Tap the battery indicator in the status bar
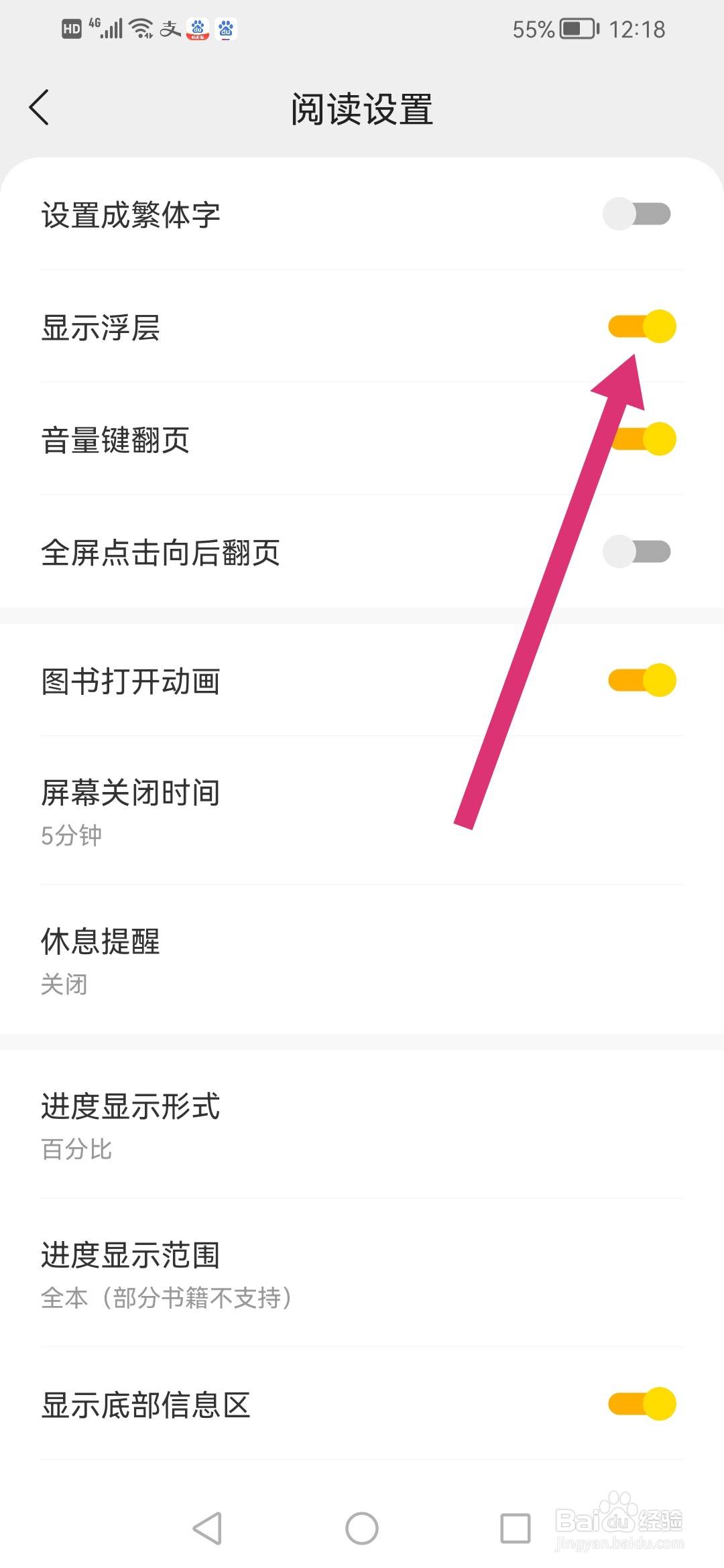 [x=573, y=28]
